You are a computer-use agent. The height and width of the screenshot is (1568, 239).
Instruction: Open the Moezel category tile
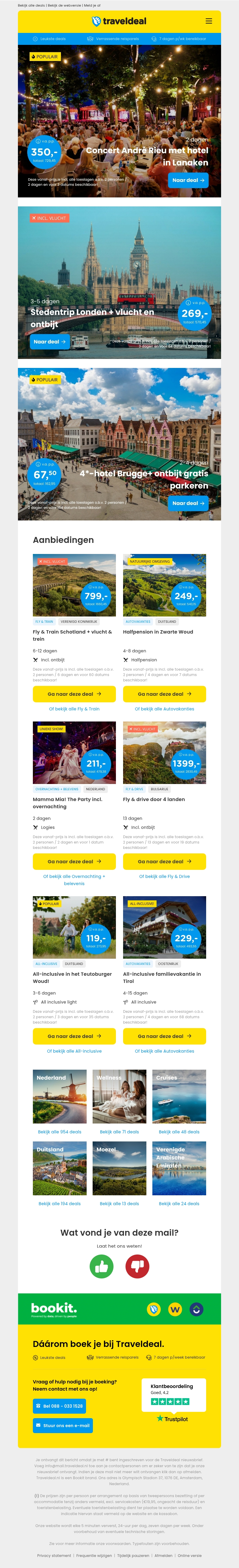(x=119, y=1168)
